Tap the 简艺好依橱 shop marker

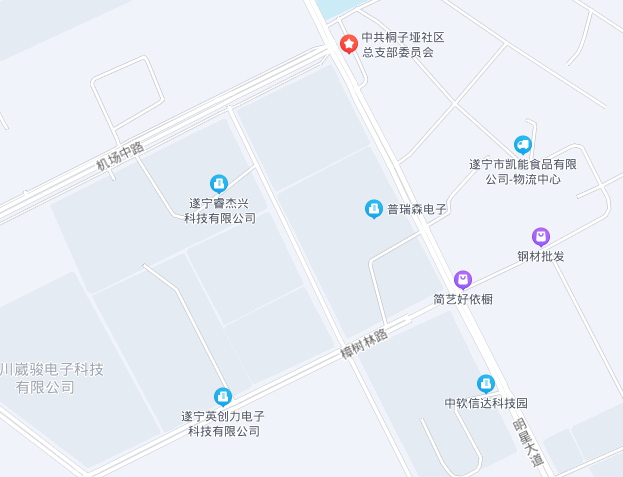coord(463,279)
